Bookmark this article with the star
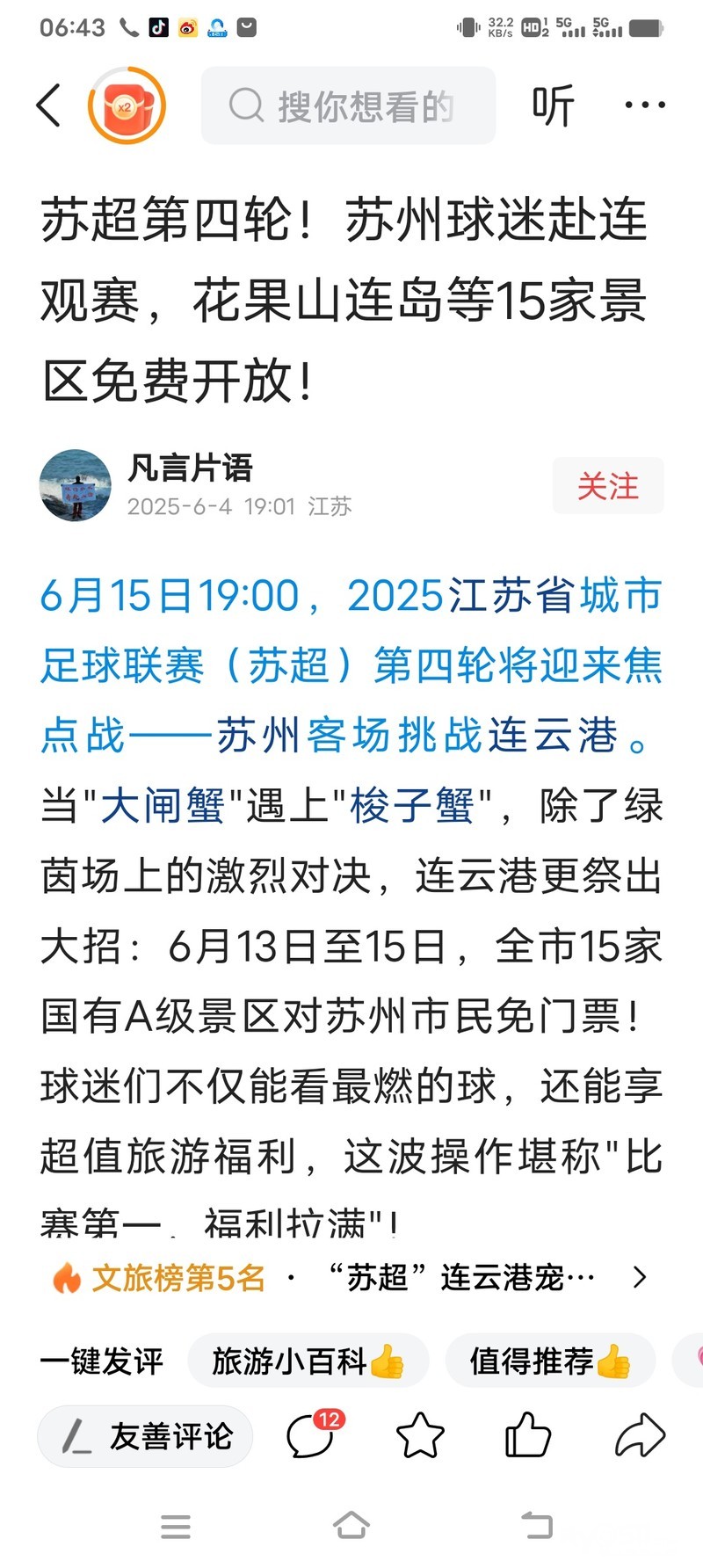703x1568 pixels. coord(420,1435)
